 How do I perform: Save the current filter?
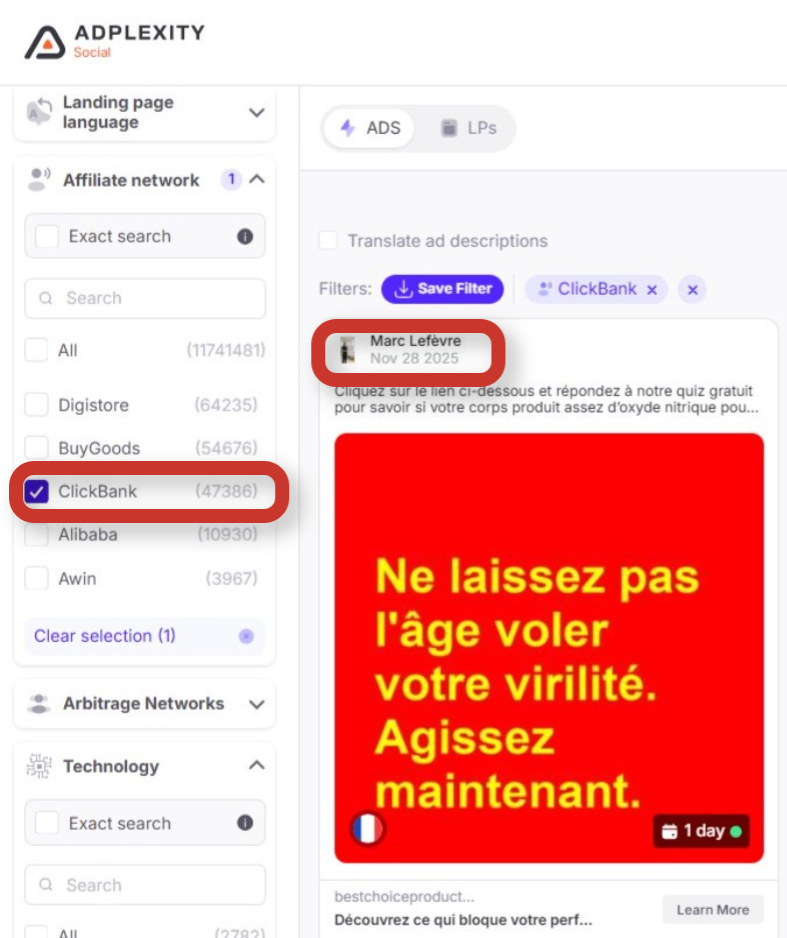pos(443,289)
